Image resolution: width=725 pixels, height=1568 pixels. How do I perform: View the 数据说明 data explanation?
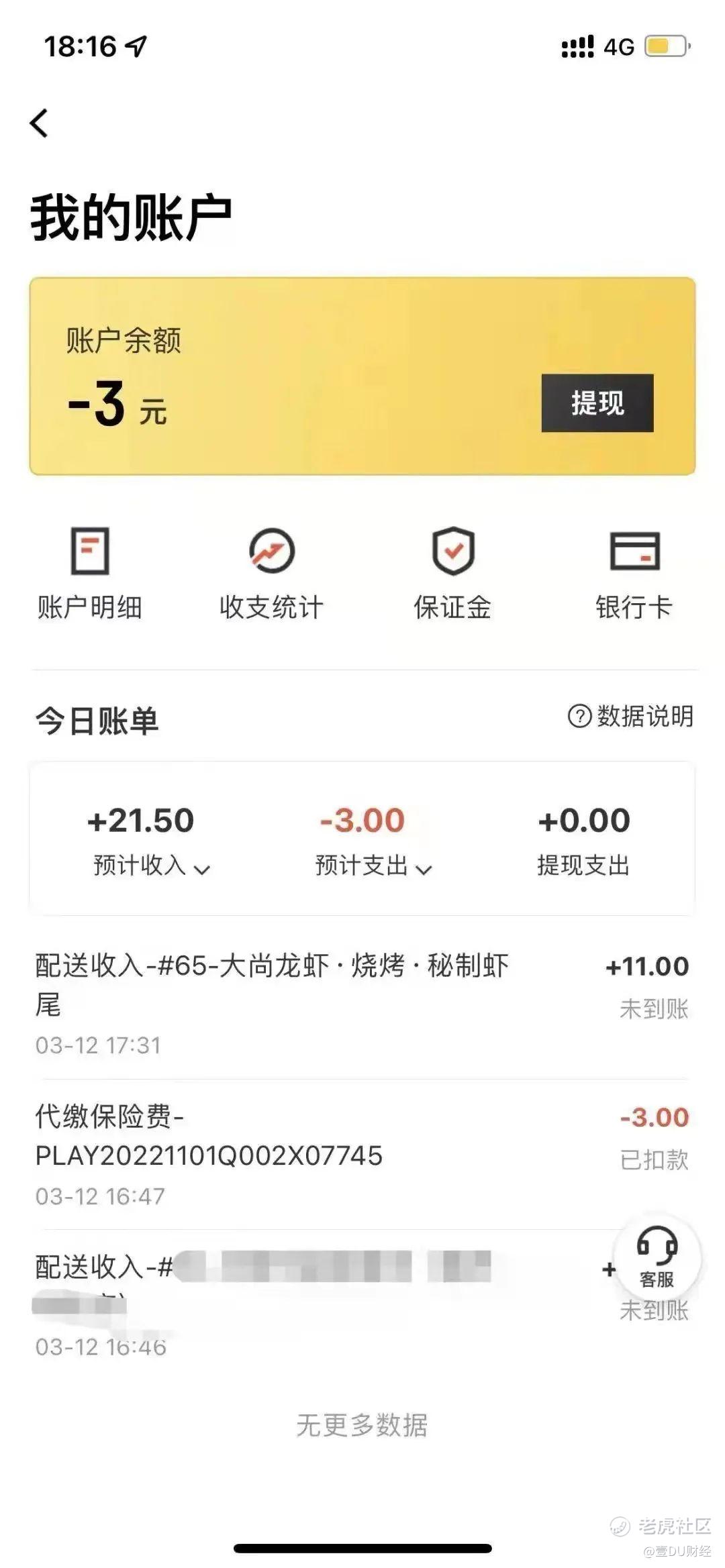(x=630, y=717)
